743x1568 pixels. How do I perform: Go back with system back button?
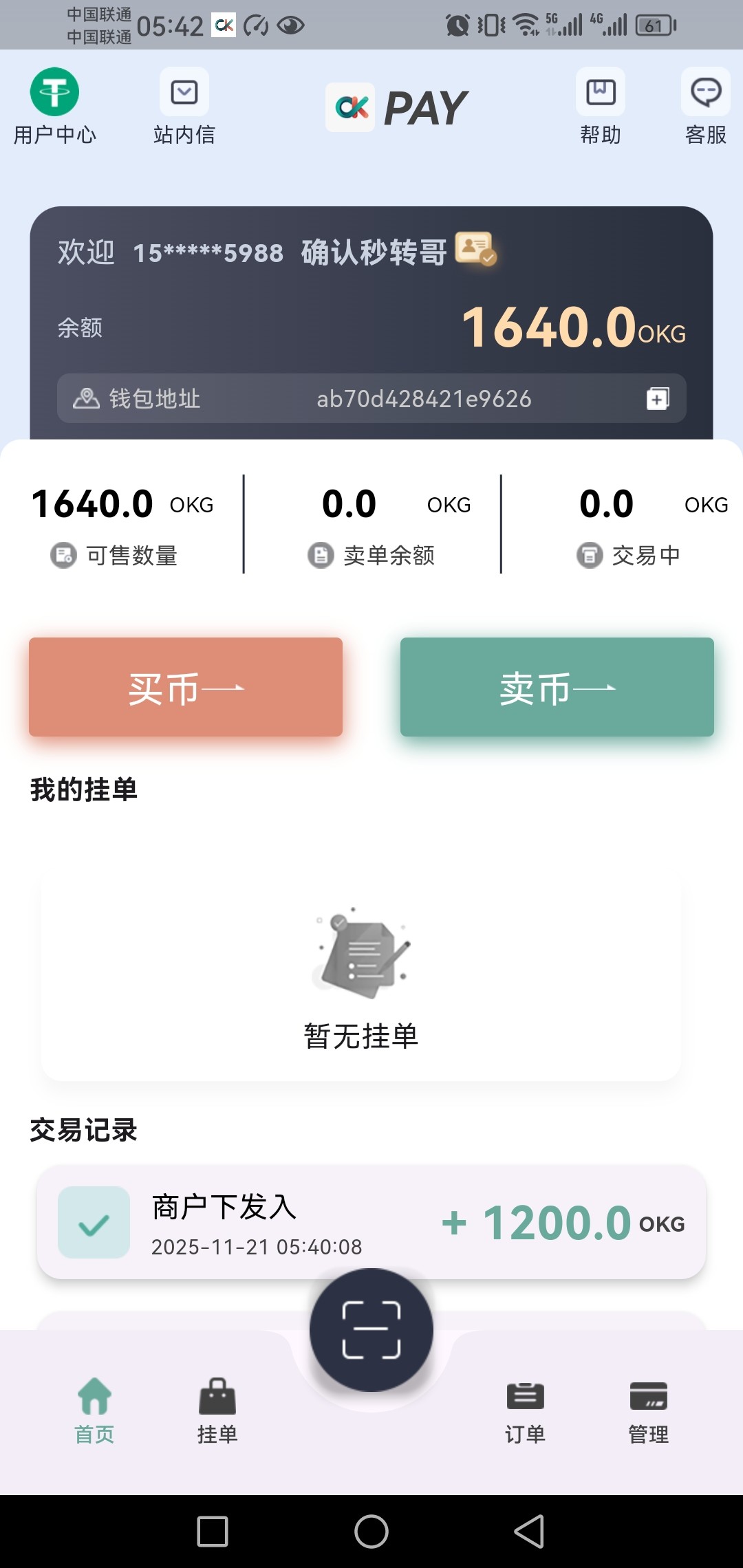coord(529,1532)
